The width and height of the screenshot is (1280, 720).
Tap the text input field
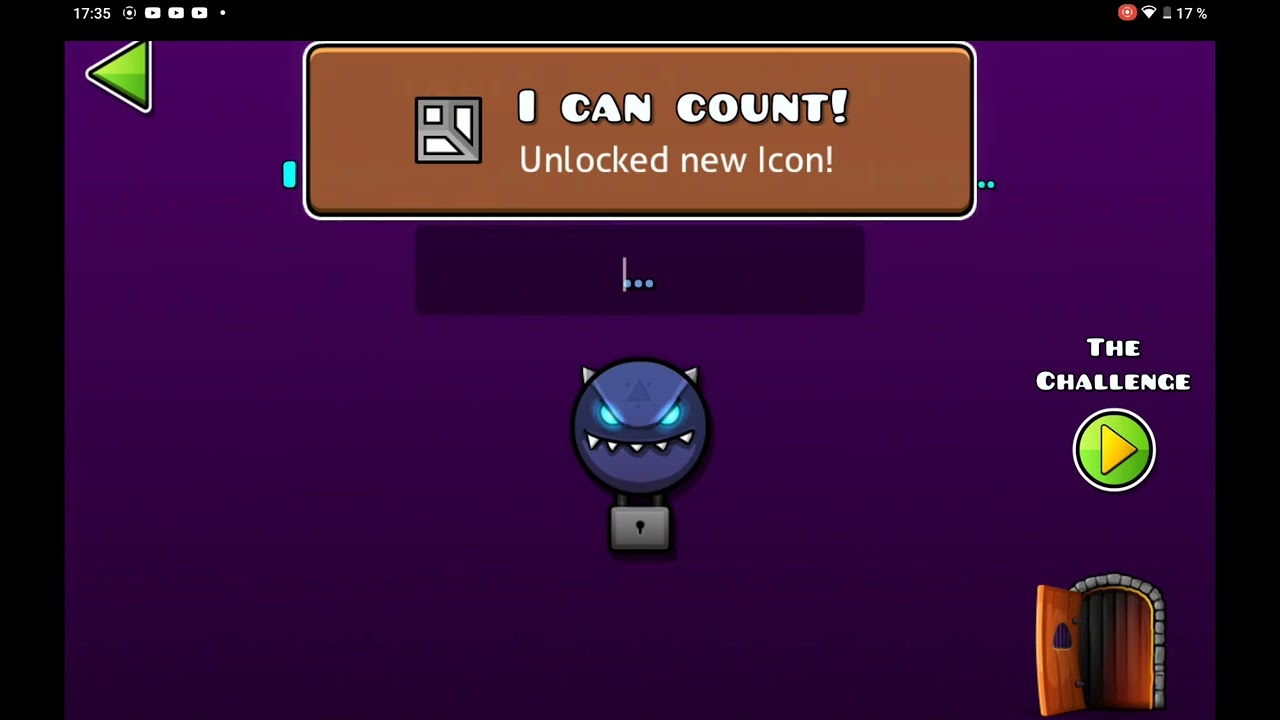640,270
